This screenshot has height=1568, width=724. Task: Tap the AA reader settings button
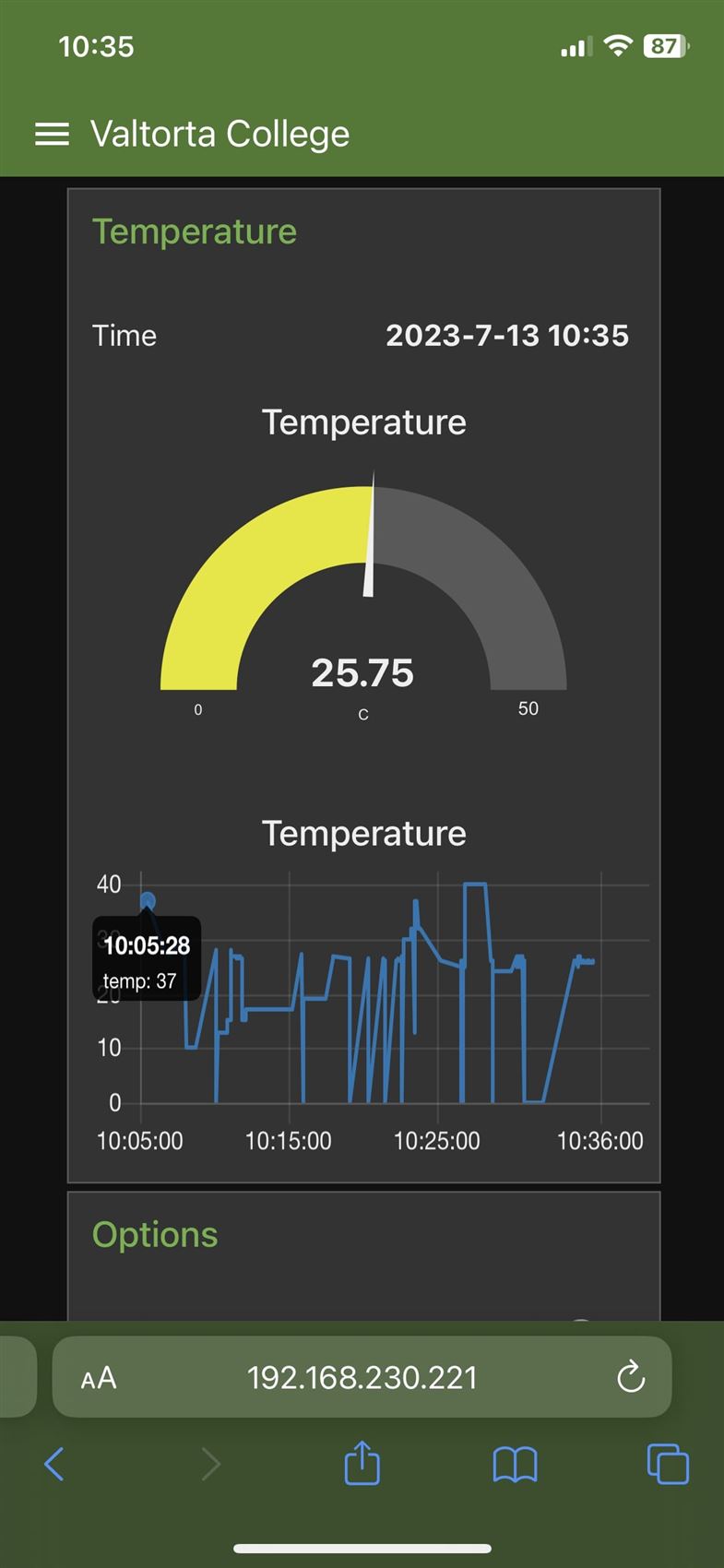click(99, 1378)
